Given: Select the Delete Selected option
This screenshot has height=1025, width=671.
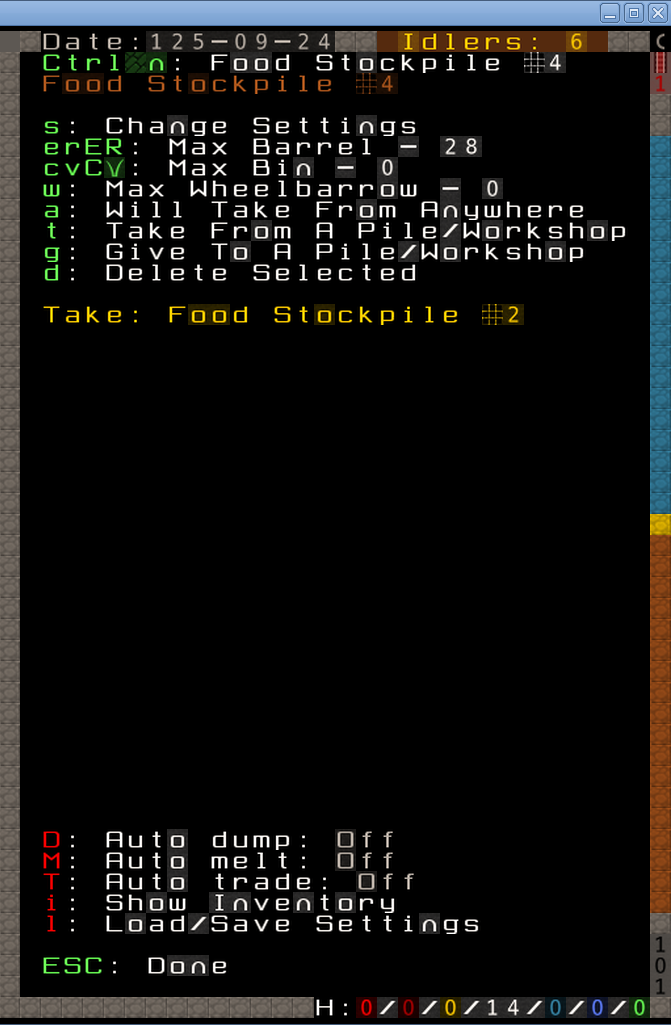Looking at the screenshot, I should tap(230, 274).
